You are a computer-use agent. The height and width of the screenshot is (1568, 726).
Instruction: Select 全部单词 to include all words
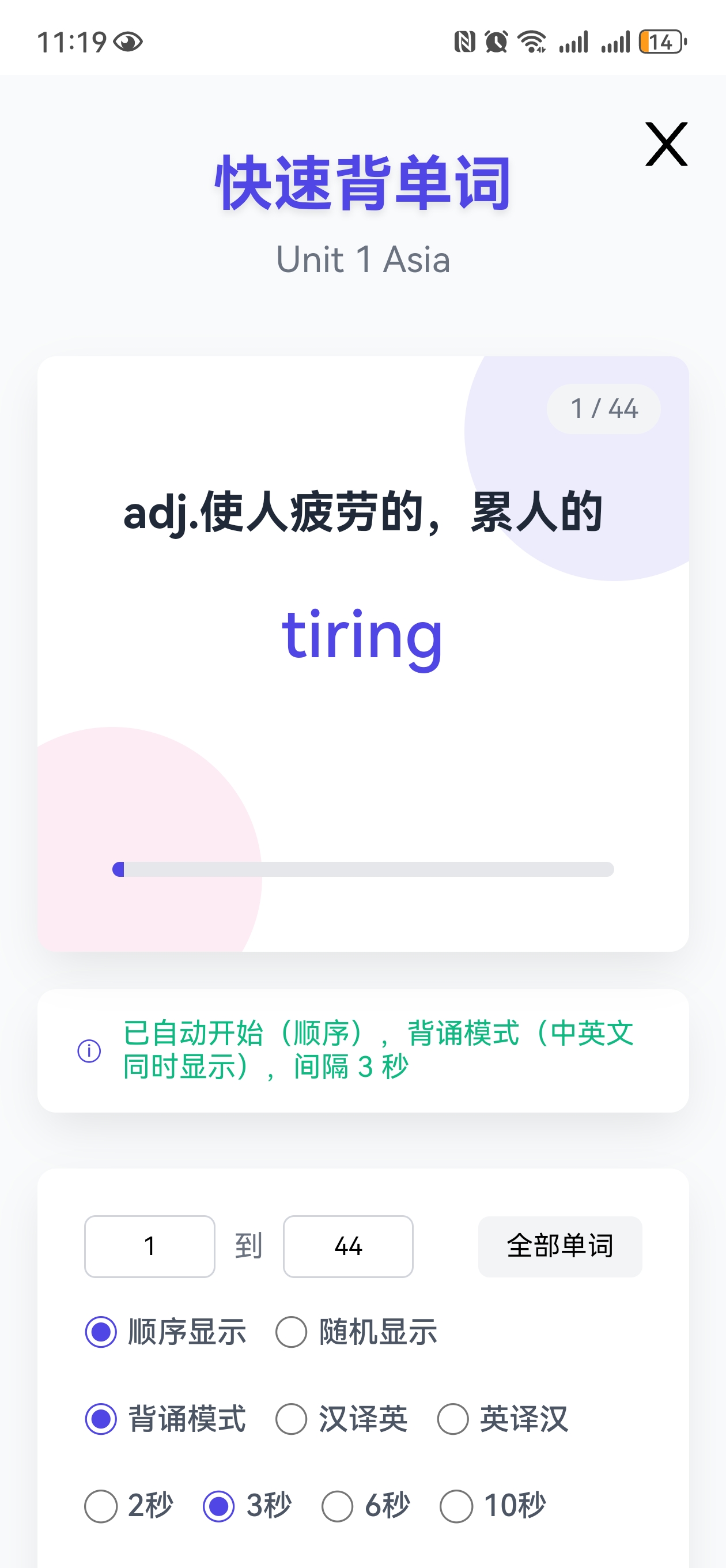559,1246
